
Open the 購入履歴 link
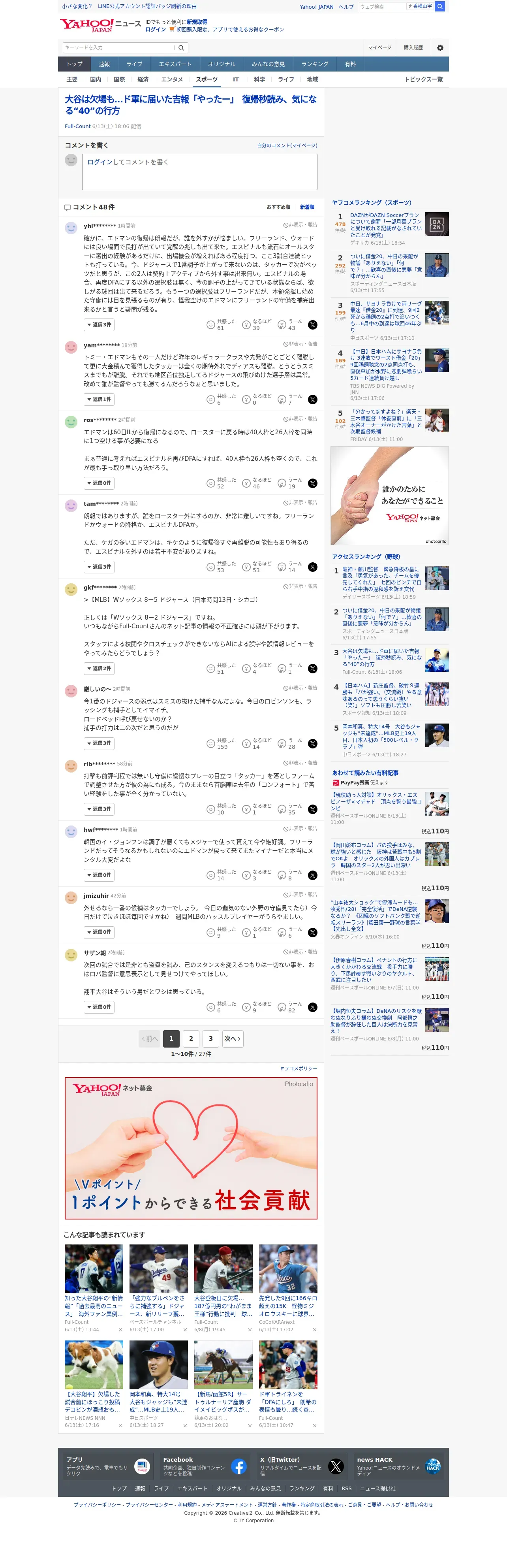click(413, 47)
